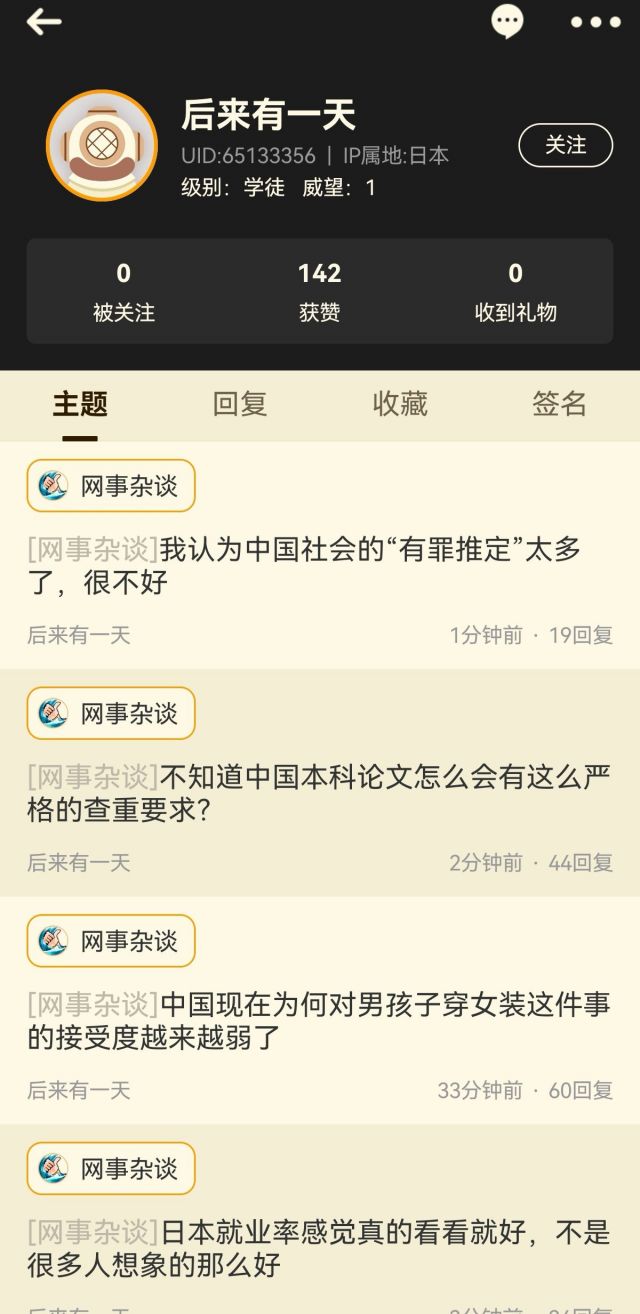Open the post about 日本就业率

[x=318, y=1249]
